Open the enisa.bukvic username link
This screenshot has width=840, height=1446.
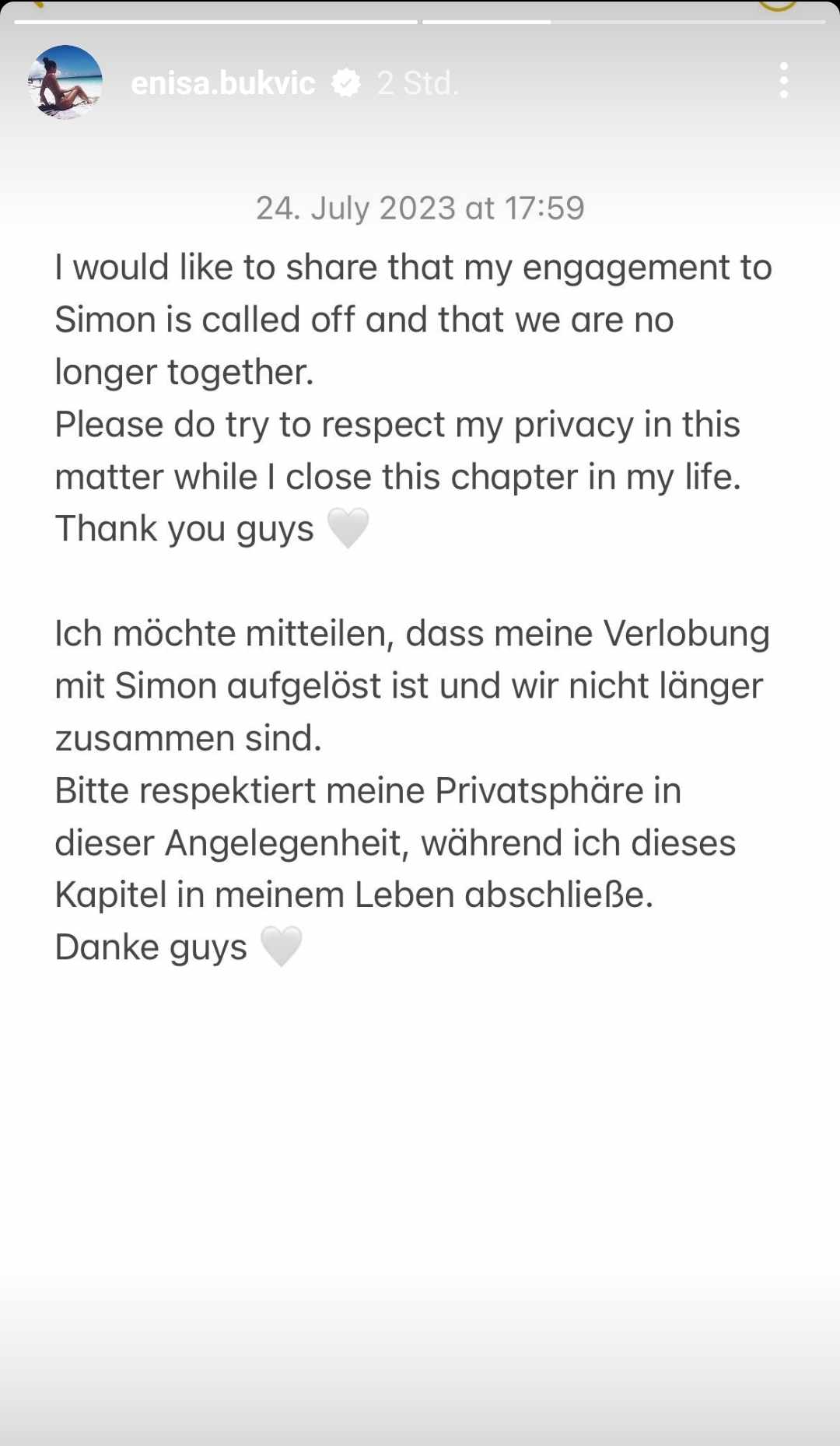click(x=223, y=82)
